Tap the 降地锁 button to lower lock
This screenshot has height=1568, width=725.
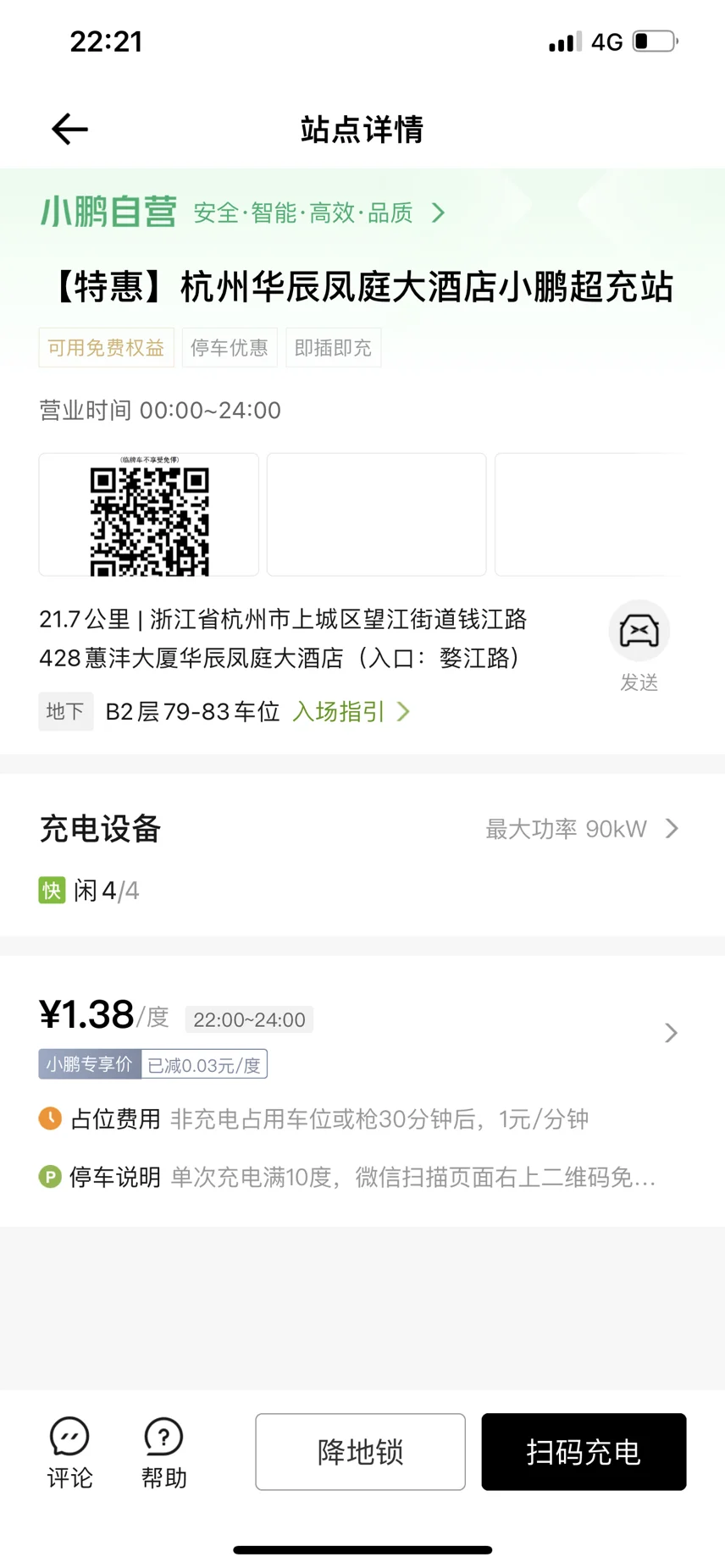[360, 1451]
